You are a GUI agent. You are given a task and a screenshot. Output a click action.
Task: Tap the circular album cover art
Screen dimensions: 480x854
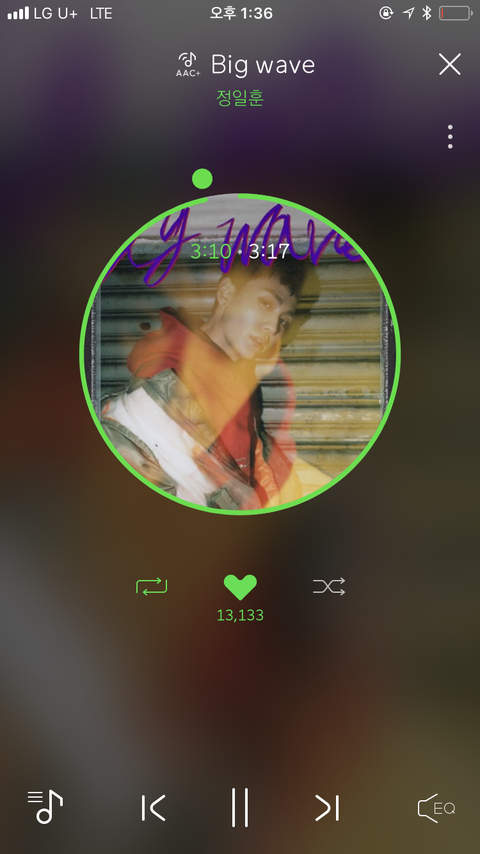pyautogui.click(x=240, y=354)
